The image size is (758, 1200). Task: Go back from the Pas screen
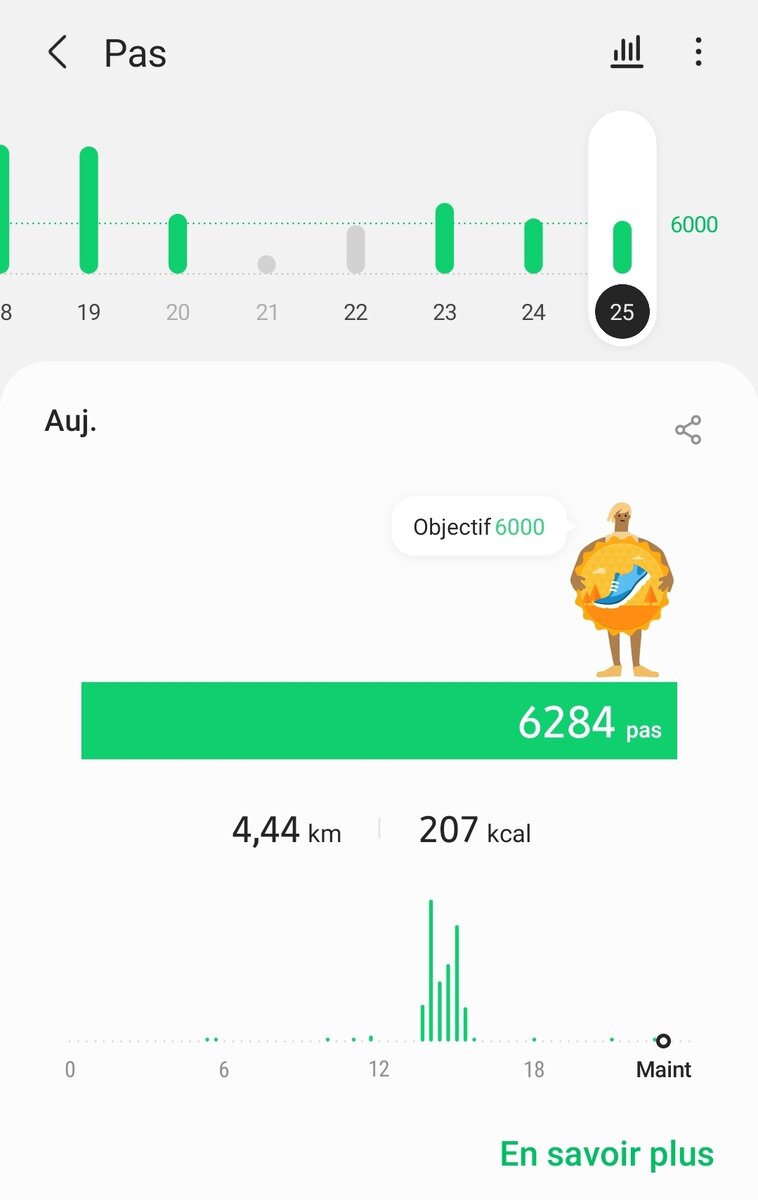pos(58,53)
